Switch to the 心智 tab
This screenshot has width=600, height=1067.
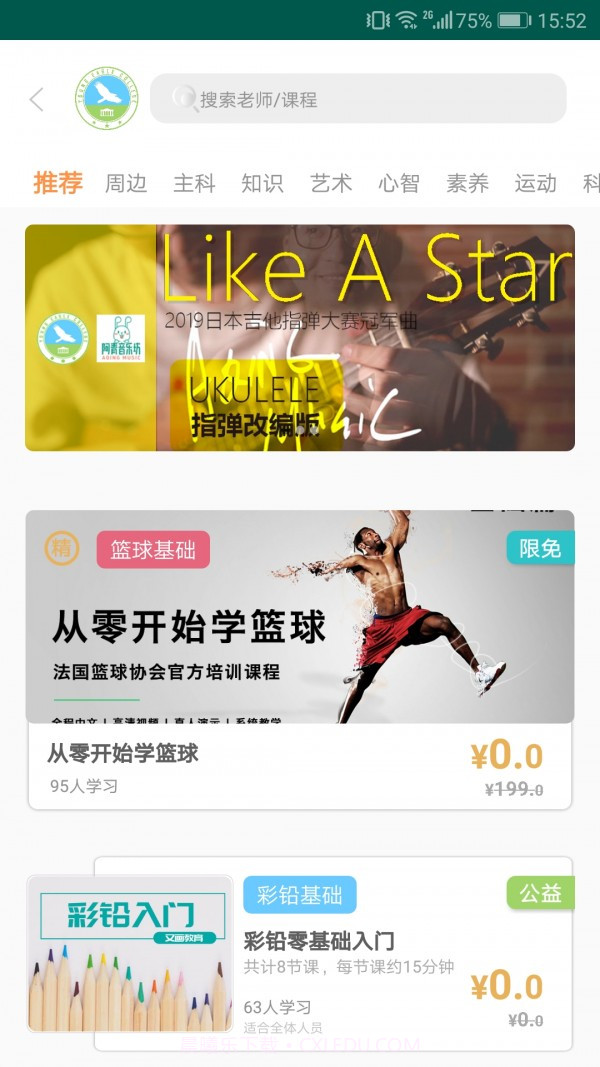coord(399,183)
